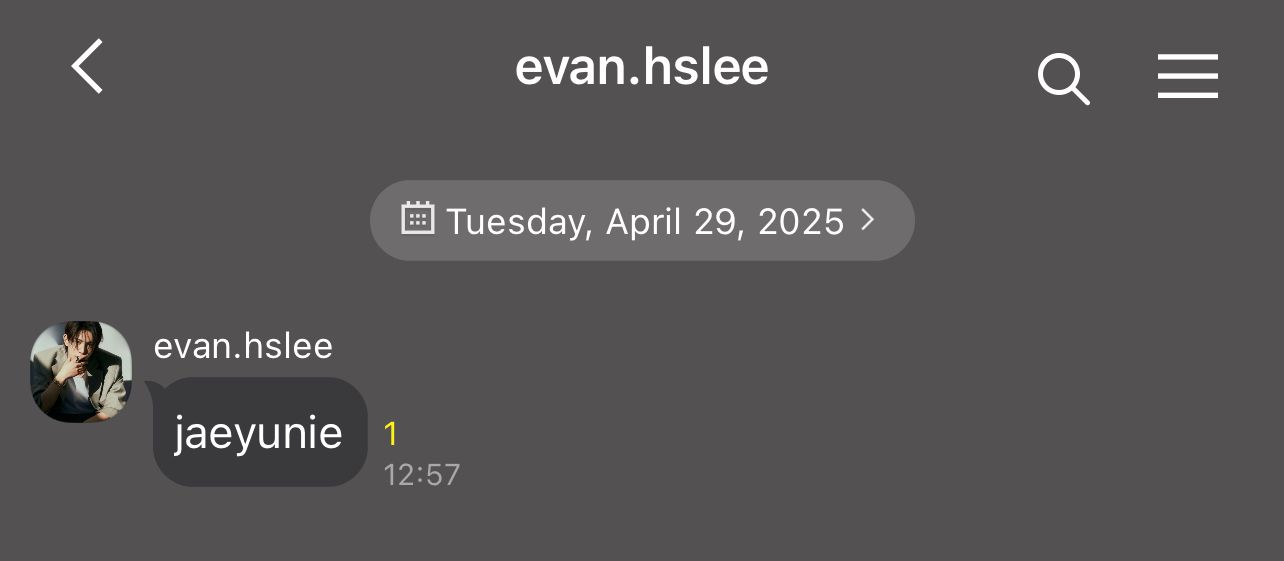Open the hamburger chat menu
The width and height of the screenshot is (1284, 561).
coord(1187,76)
